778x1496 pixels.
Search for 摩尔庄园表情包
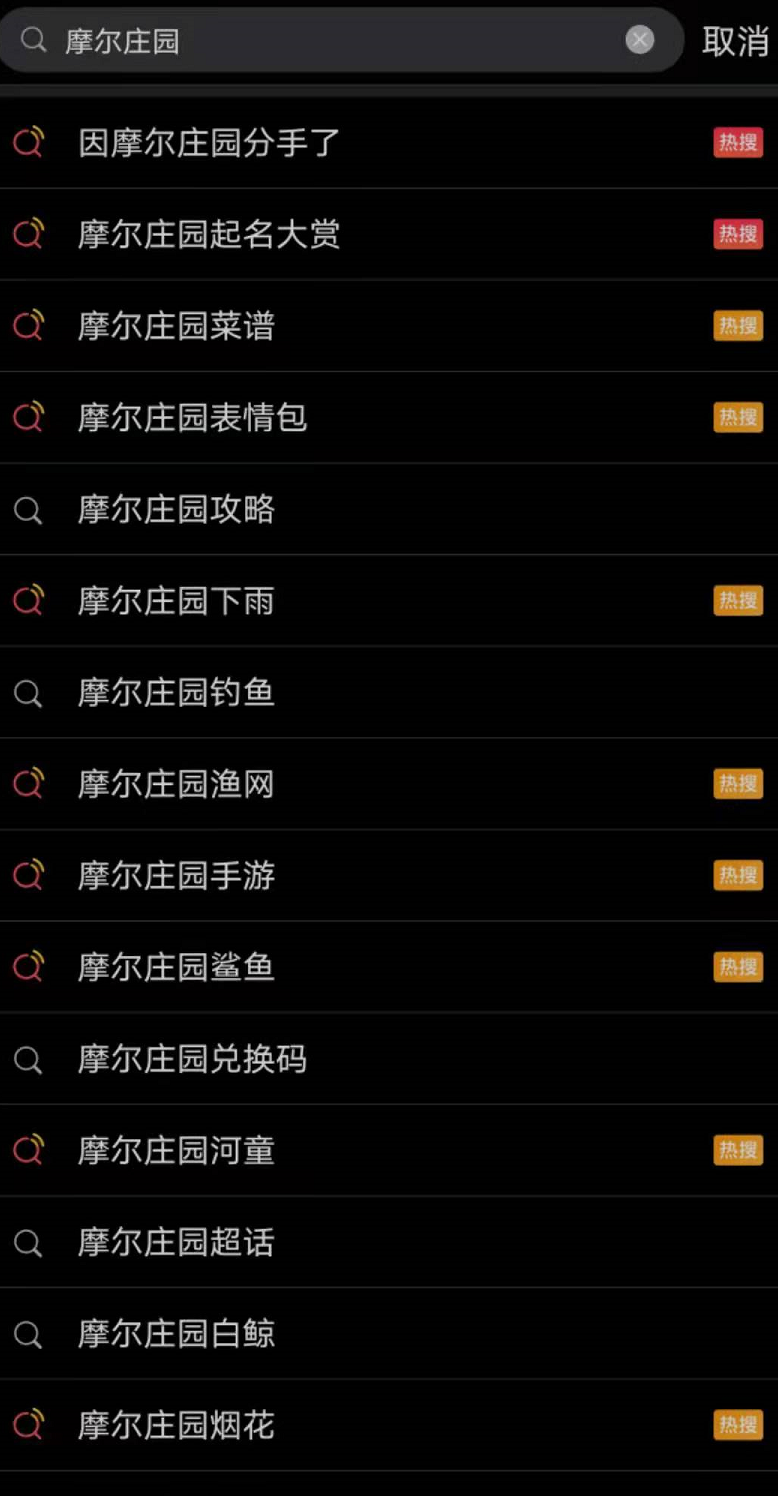point(193,418)
